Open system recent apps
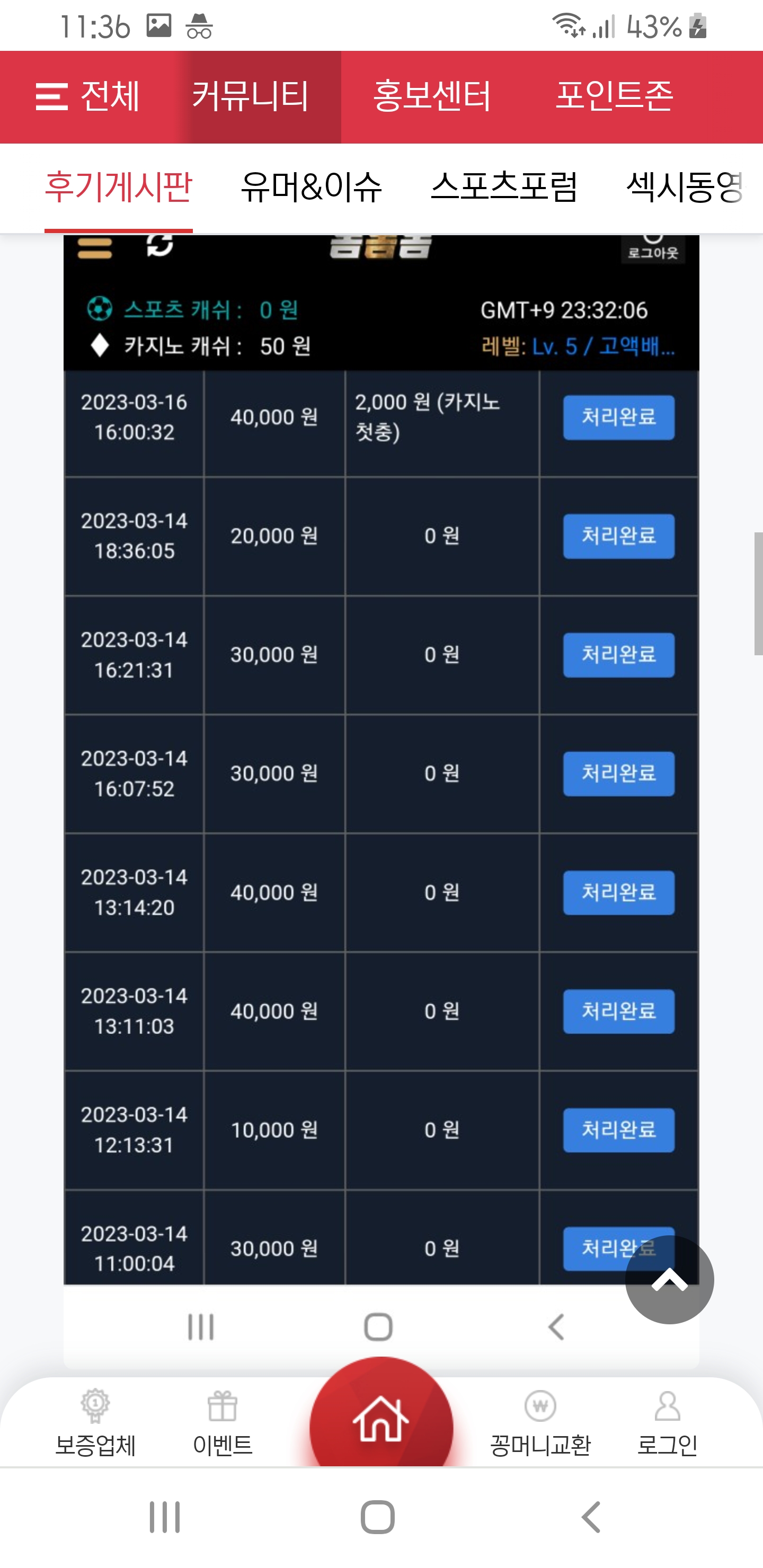The width and height of the screenshot is (763, 1568). click(x=165, y=1517)
